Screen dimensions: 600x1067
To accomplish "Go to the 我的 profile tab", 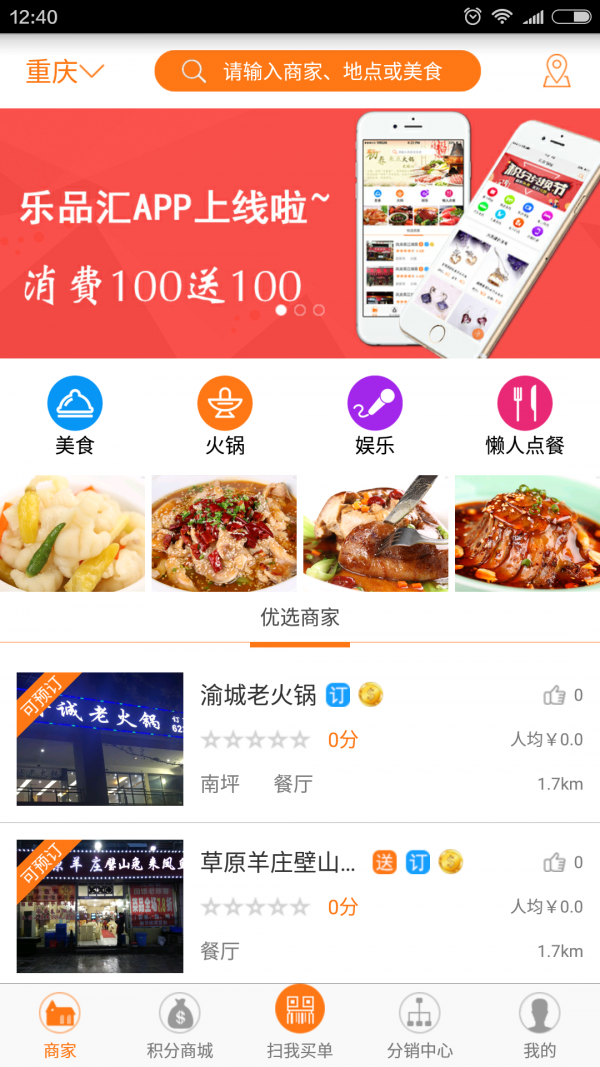I will pyautogui.click(x=540, y=1025).
